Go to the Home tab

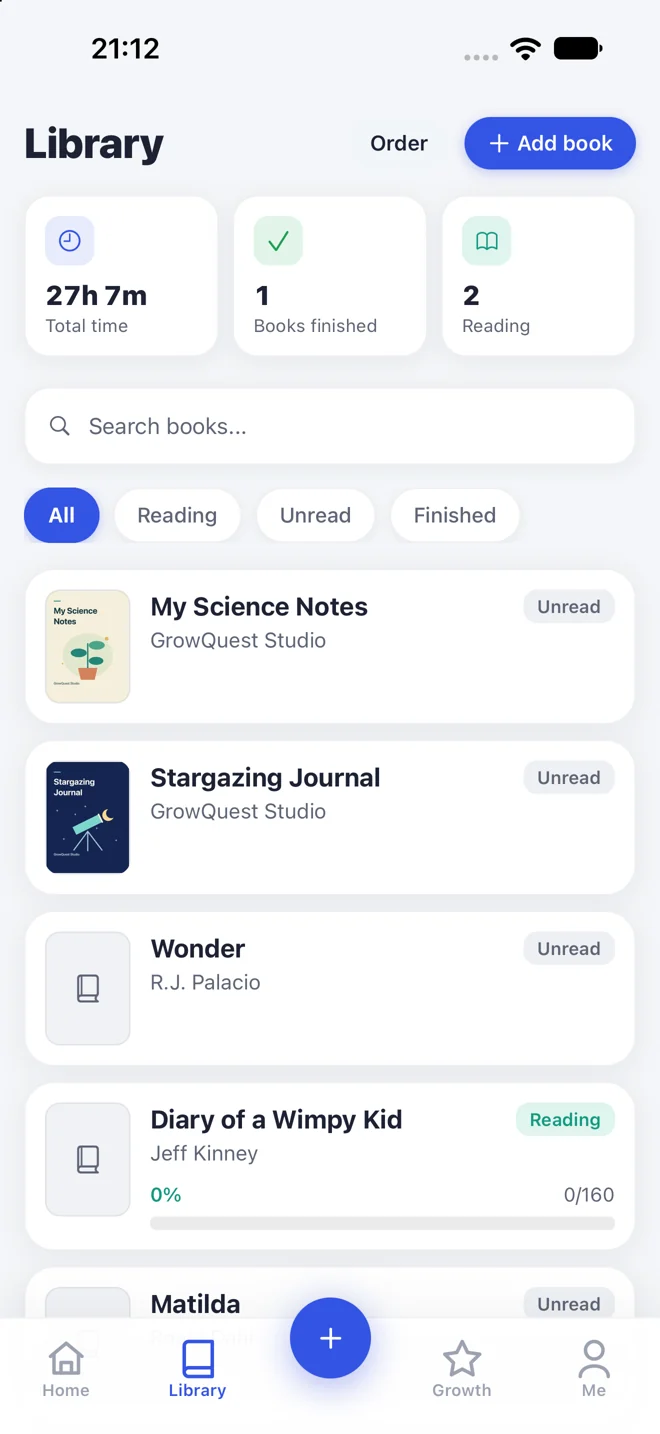click(66, 1369)
